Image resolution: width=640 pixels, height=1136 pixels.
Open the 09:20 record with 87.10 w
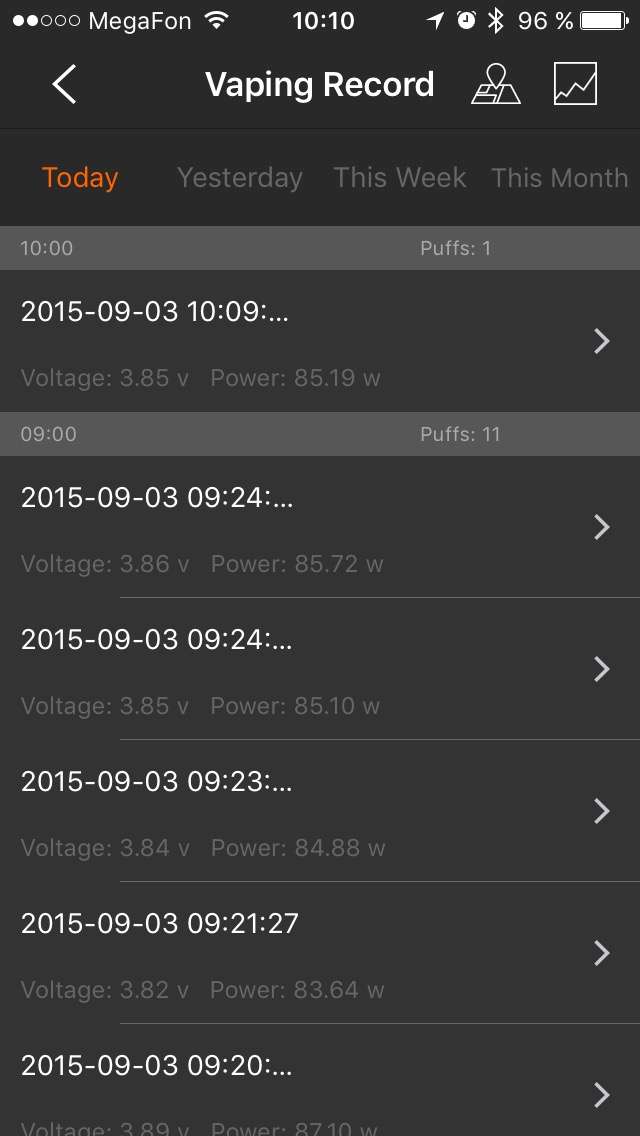point(320,1092)
